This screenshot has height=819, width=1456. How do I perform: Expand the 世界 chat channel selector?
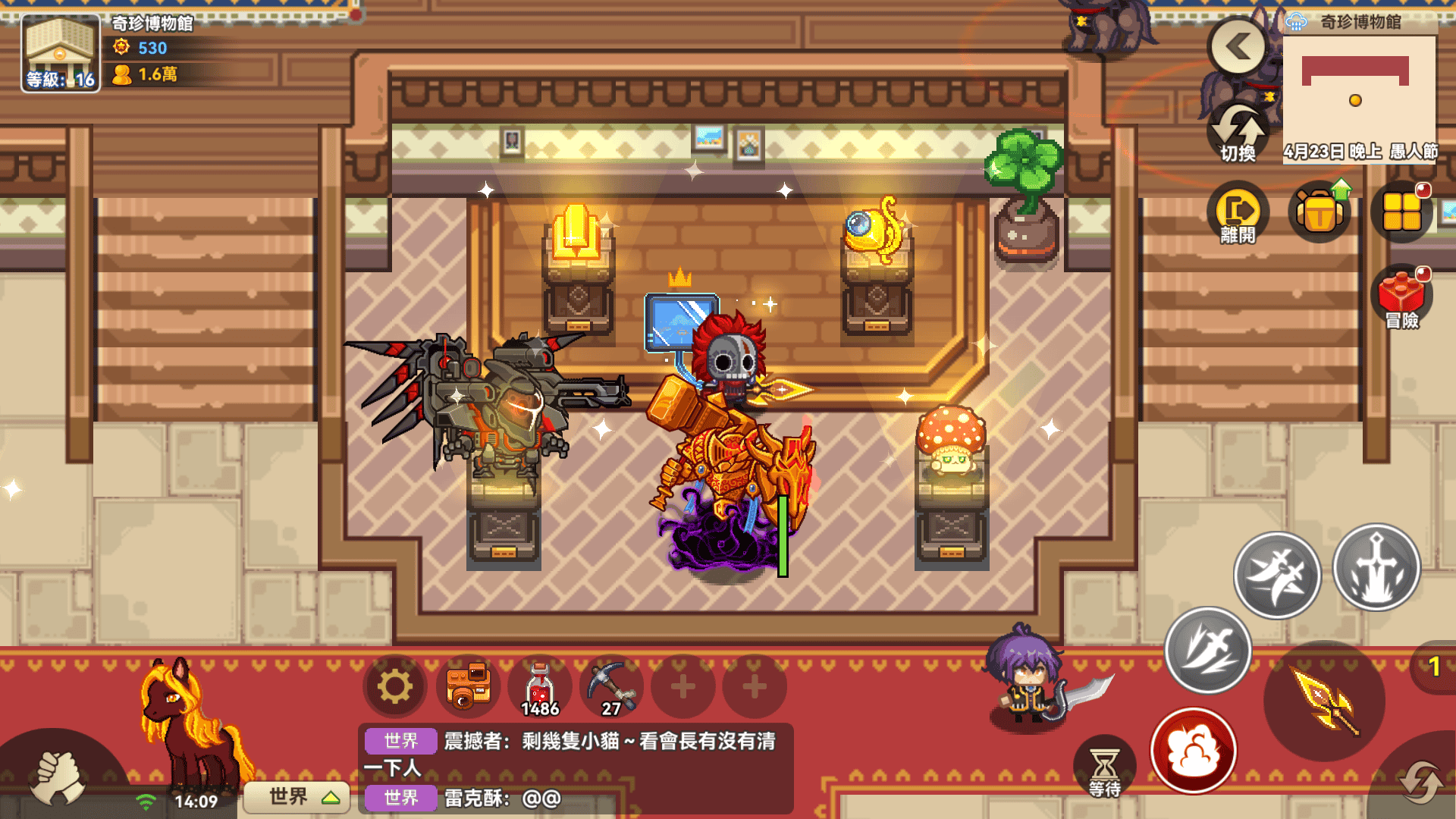click(x=297, y=797)
